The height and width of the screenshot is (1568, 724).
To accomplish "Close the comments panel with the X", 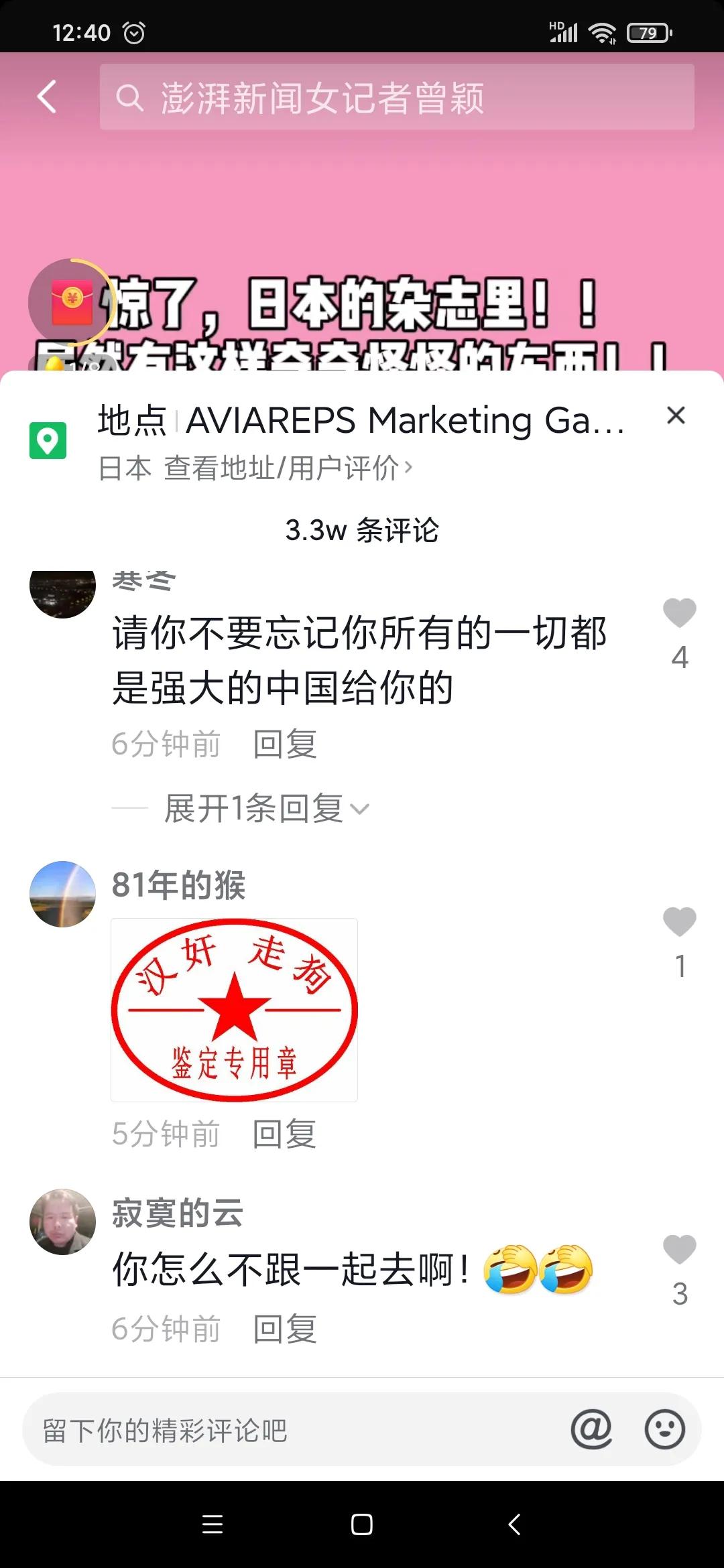I will [x=676, y=415].
